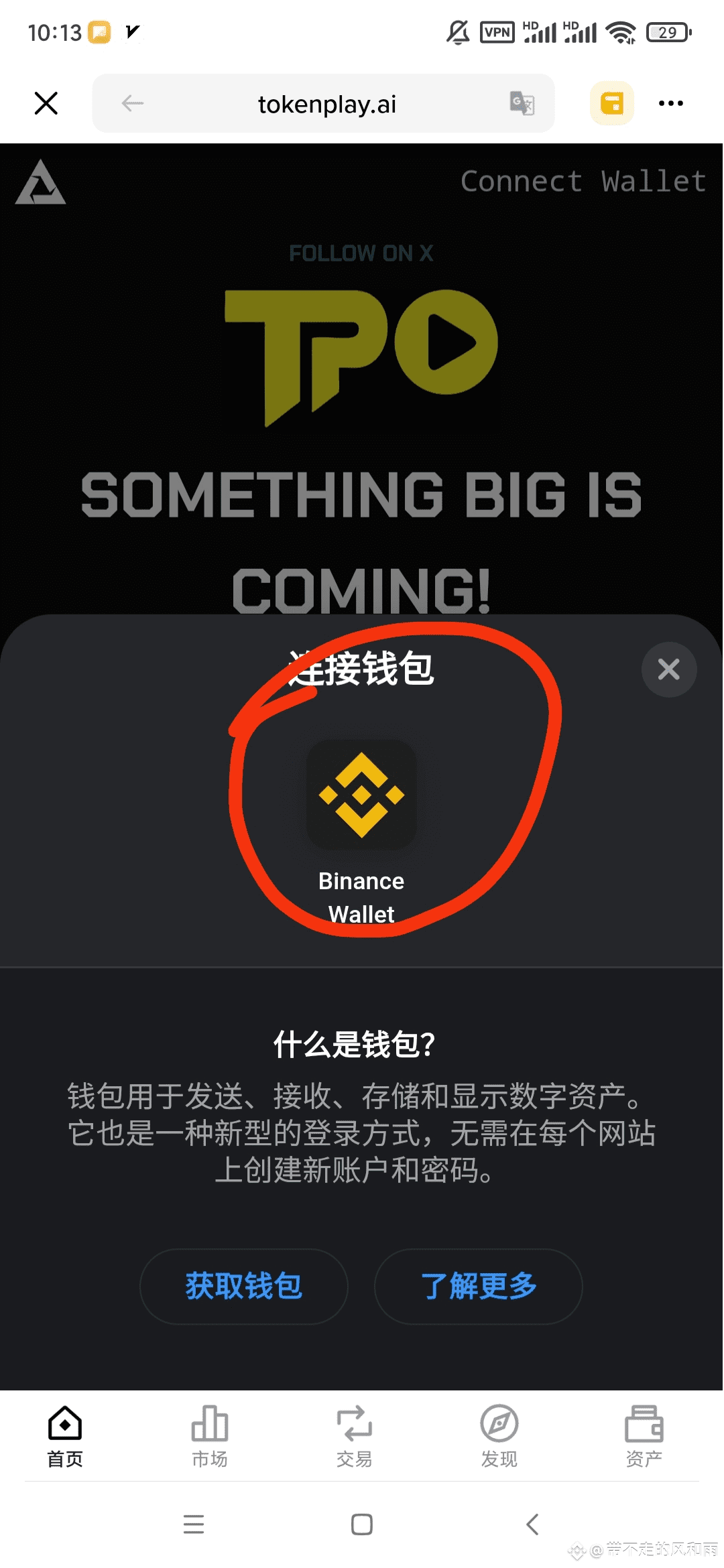Tap the tokenplay.ai address bar
Screen dimensions: 724x1568
326,104
